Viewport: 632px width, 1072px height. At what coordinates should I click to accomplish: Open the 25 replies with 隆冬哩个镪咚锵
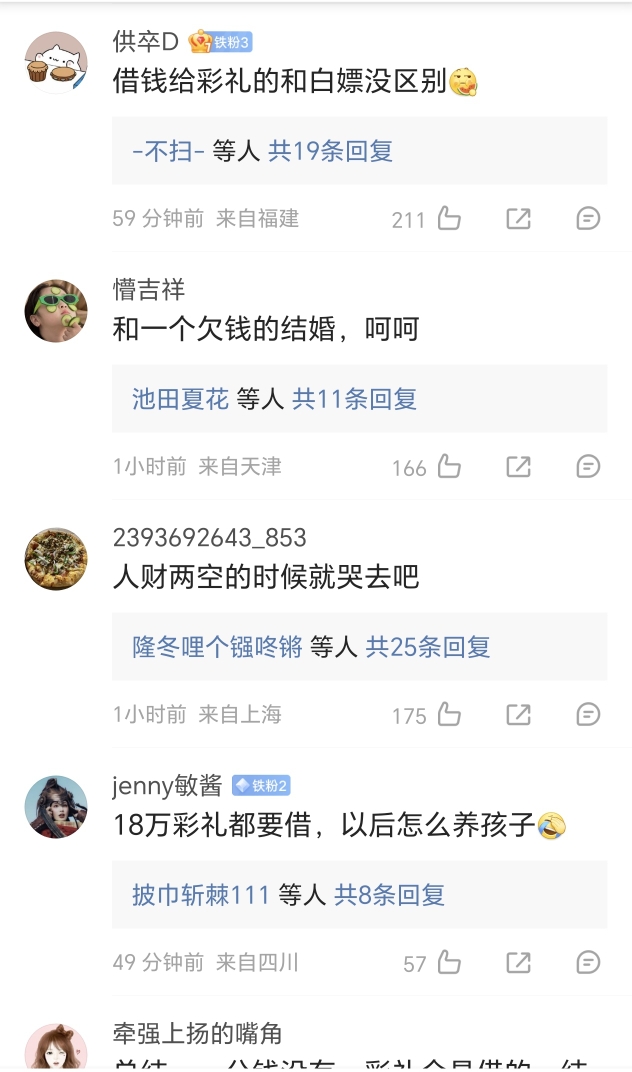[428, 647]
